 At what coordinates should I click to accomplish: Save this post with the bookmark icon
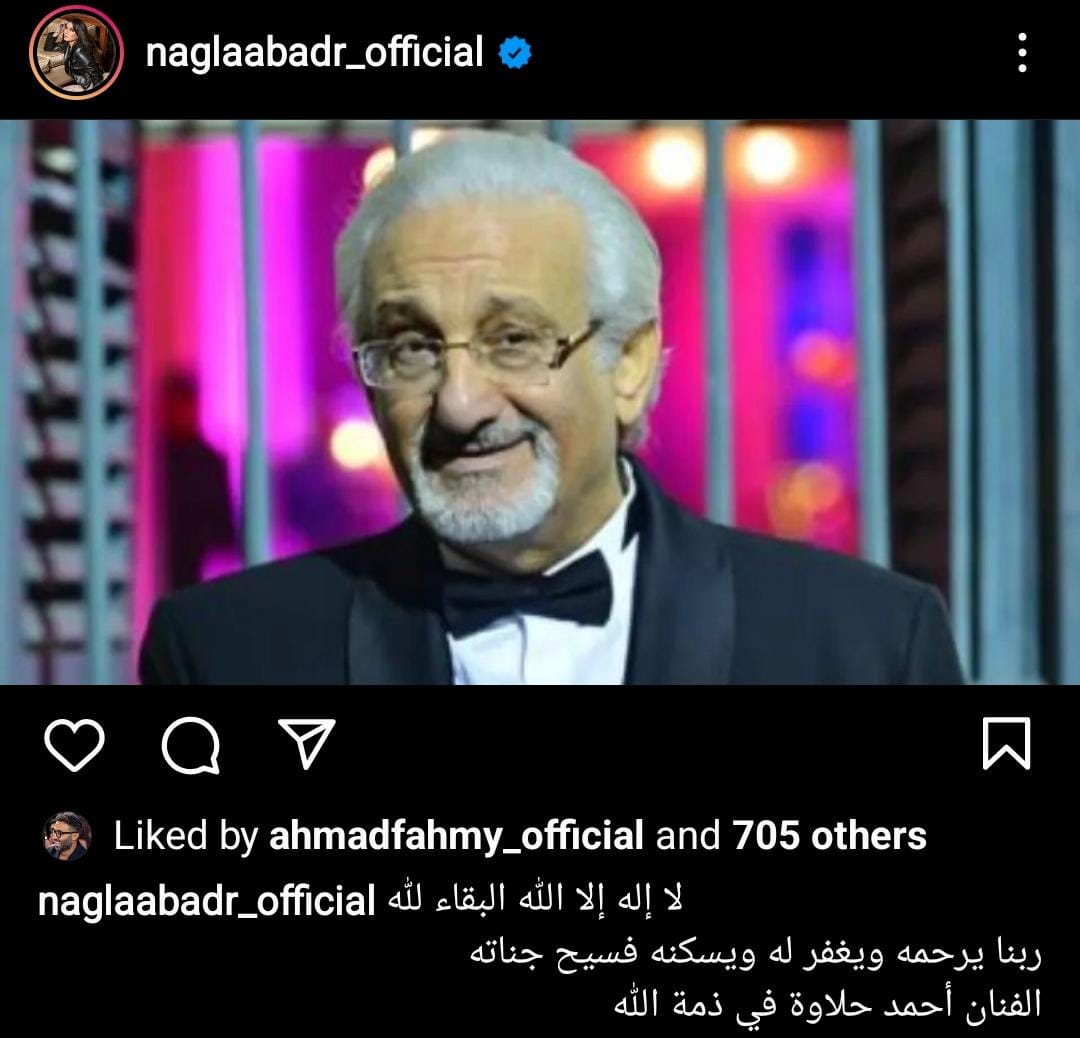pyautogui.click(x=1005, y=746)
